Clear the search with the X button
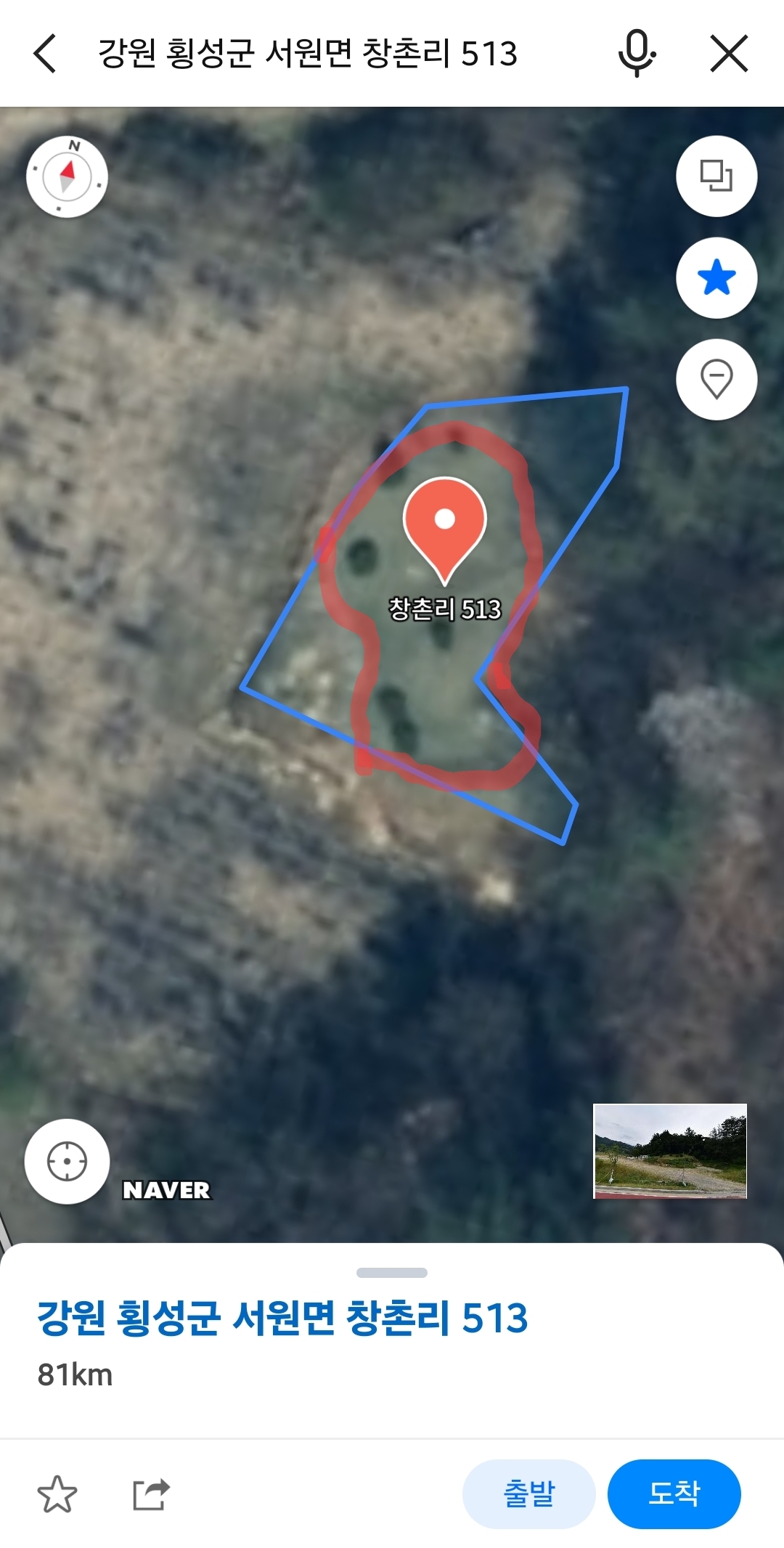The width and height of the screenshot is (784, 1548). tap(729, 54)
